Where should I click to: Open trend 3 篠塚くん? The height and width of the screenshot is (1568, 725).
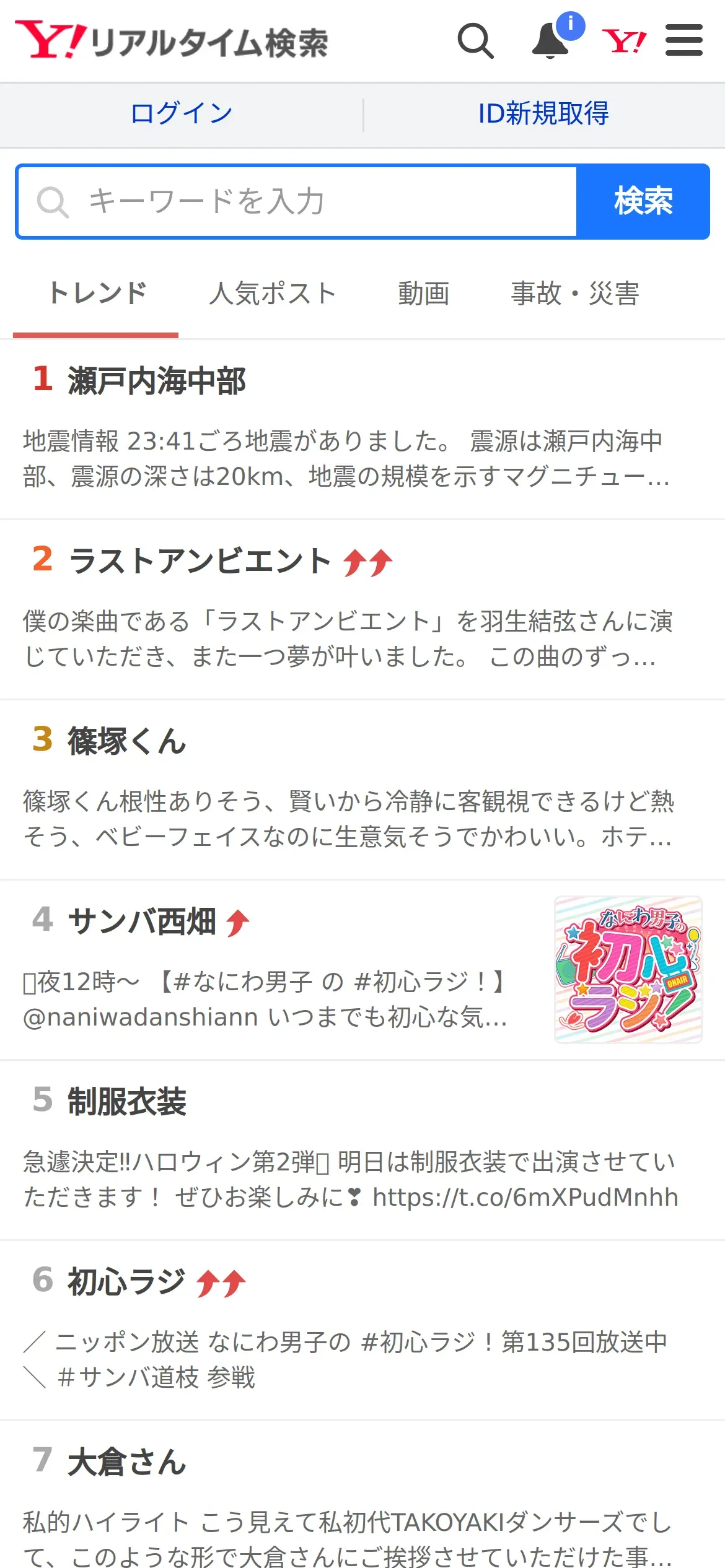click(362, 790)
